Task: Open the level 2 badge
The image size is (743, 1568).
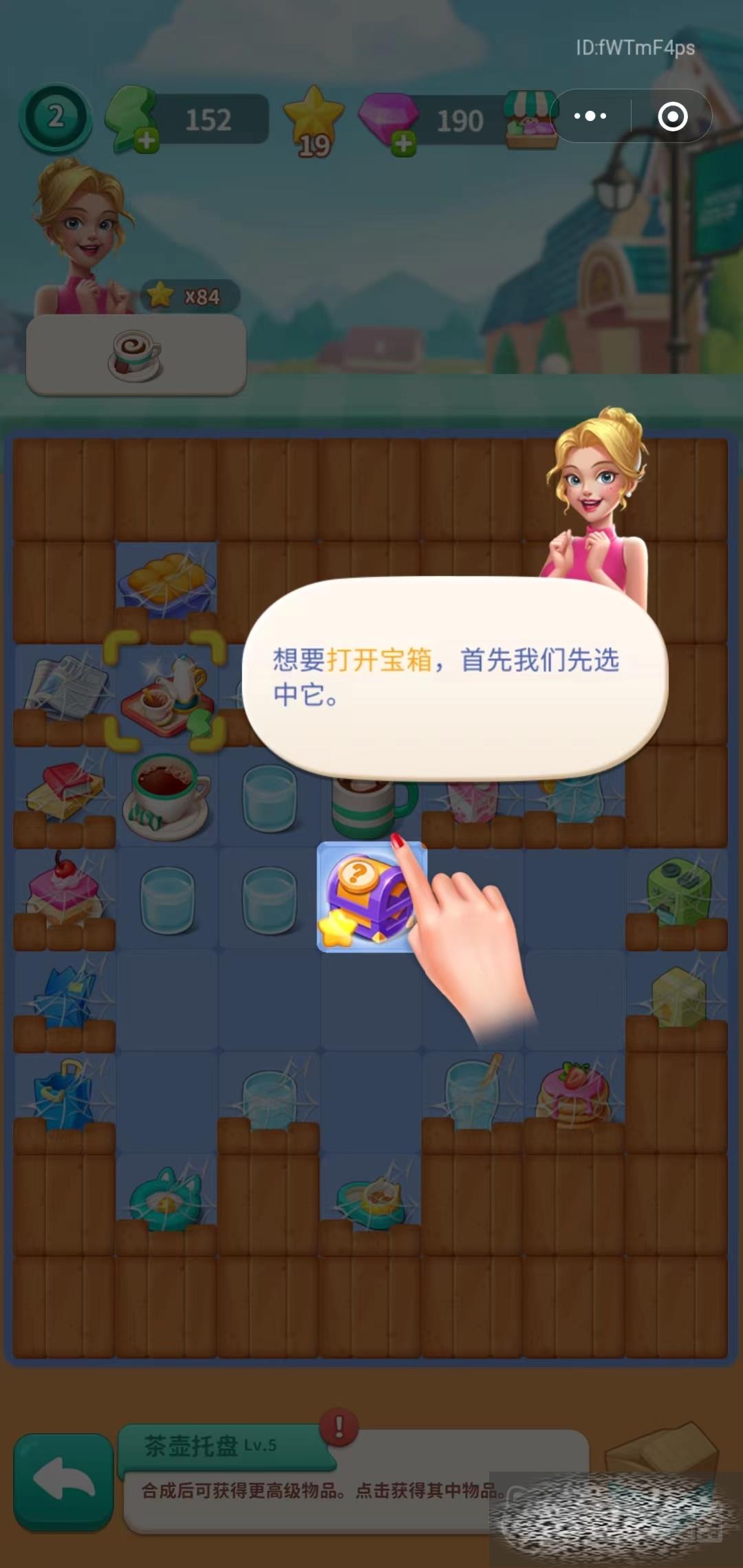Action: coord(55,117)
